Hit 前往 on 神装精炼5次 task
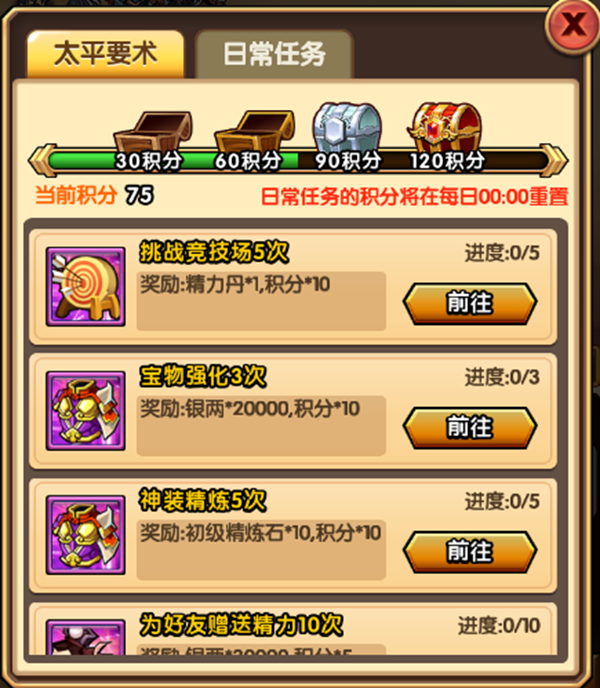The width and height of the screenshot is (600, 688). pos(469,551)
